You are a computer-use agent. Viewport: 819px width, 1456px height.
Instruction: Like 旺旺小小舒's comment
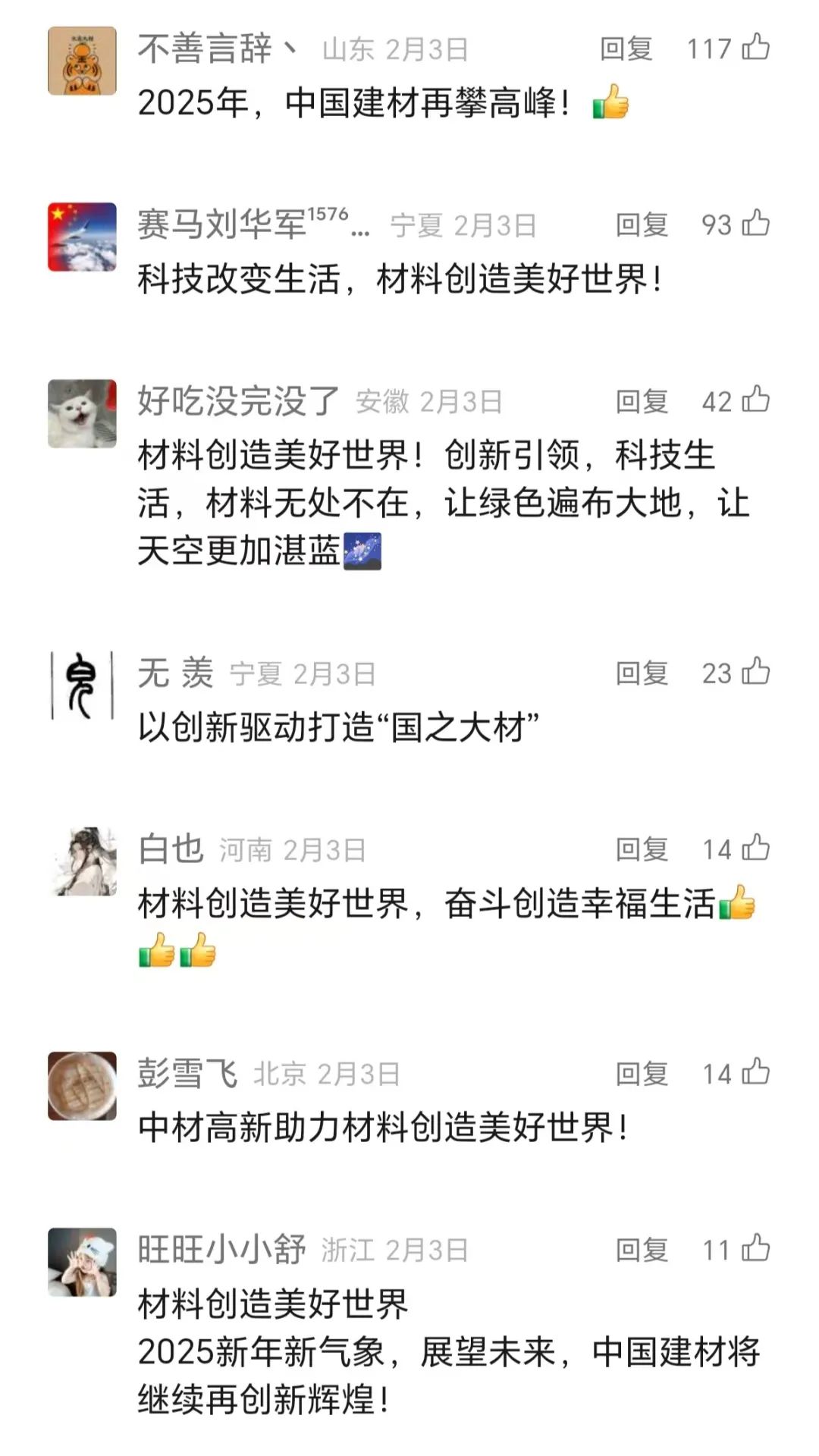(755, 1248)
